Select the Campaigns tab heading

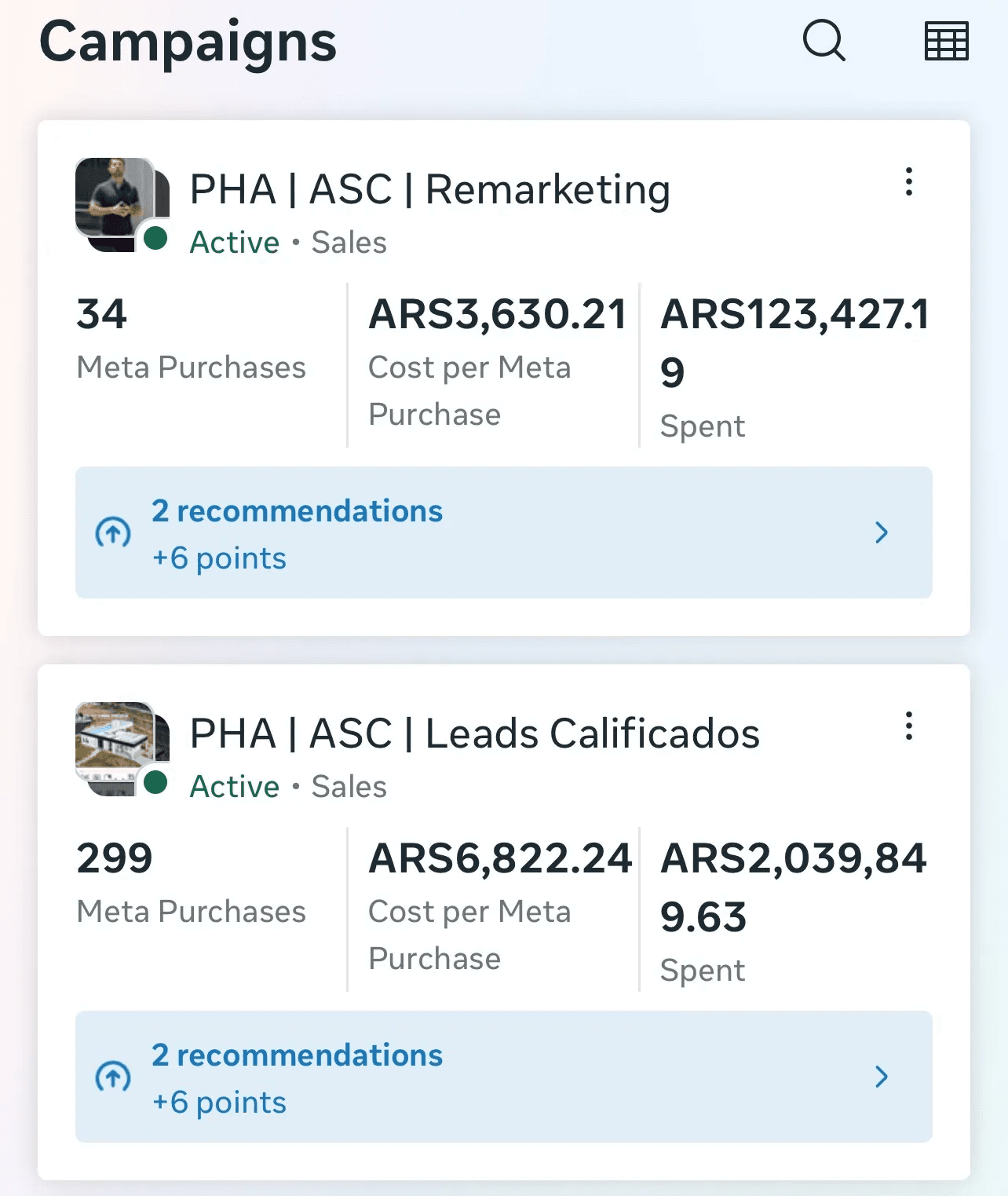(188, 43)
